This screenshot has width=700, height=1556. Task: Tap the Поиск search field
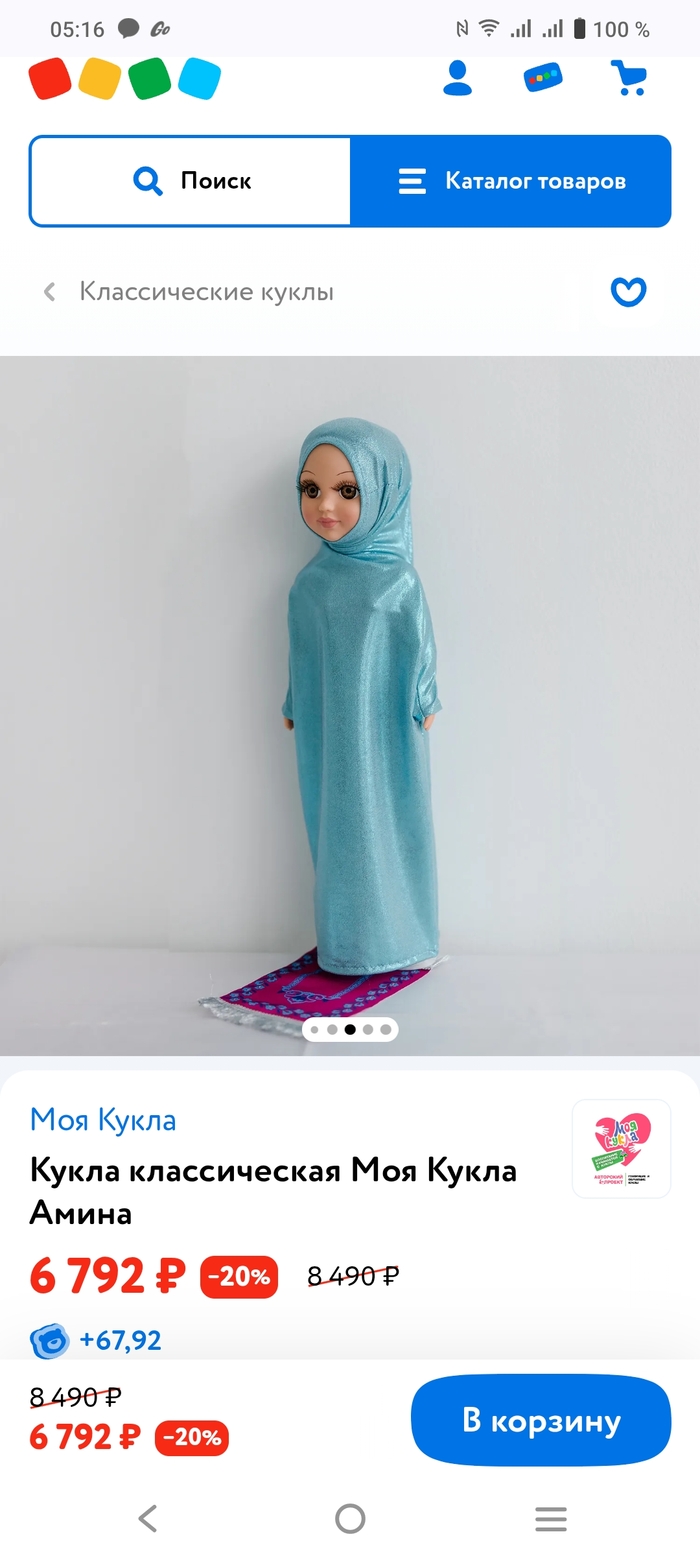pos(191,181)
